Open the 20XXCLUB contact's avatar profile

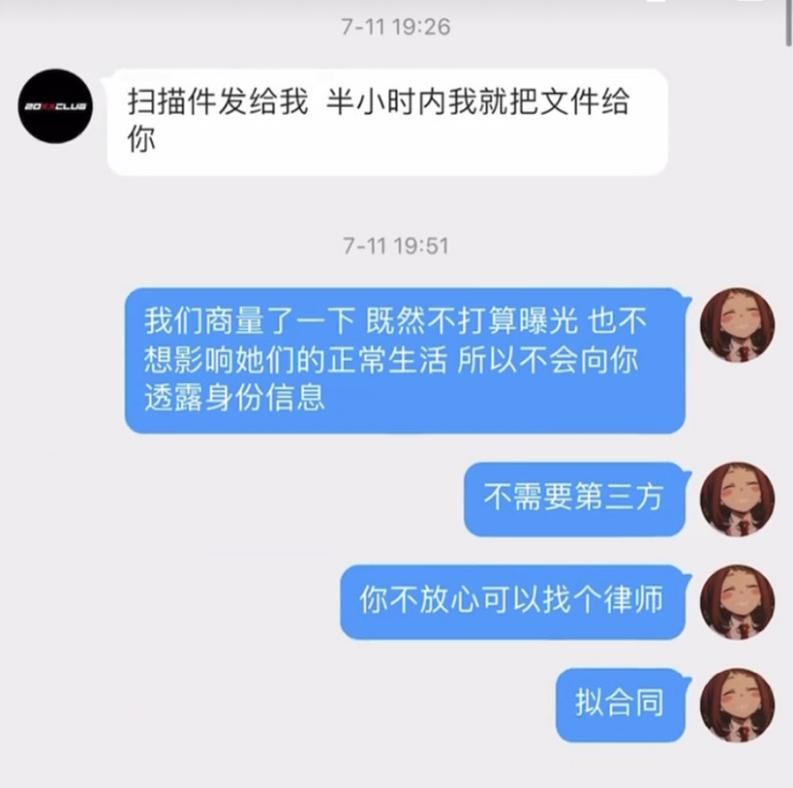[54, 106]
